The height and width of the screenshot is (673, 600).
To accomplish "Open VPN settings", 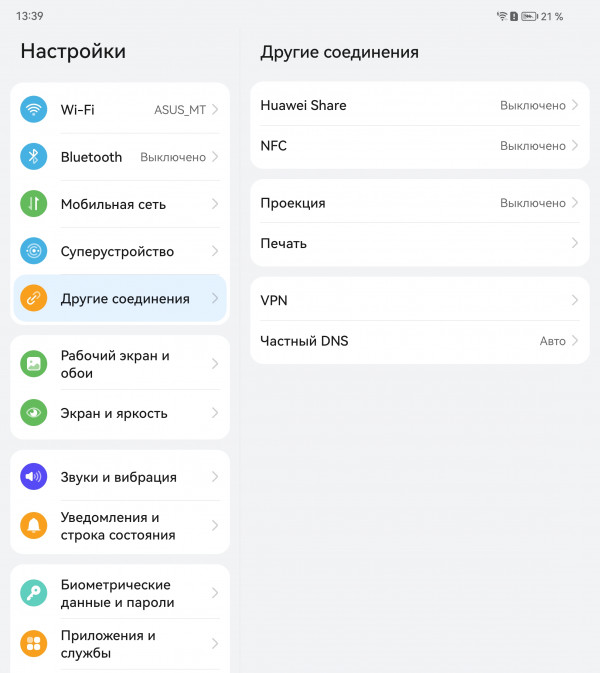I will point(419,300).
